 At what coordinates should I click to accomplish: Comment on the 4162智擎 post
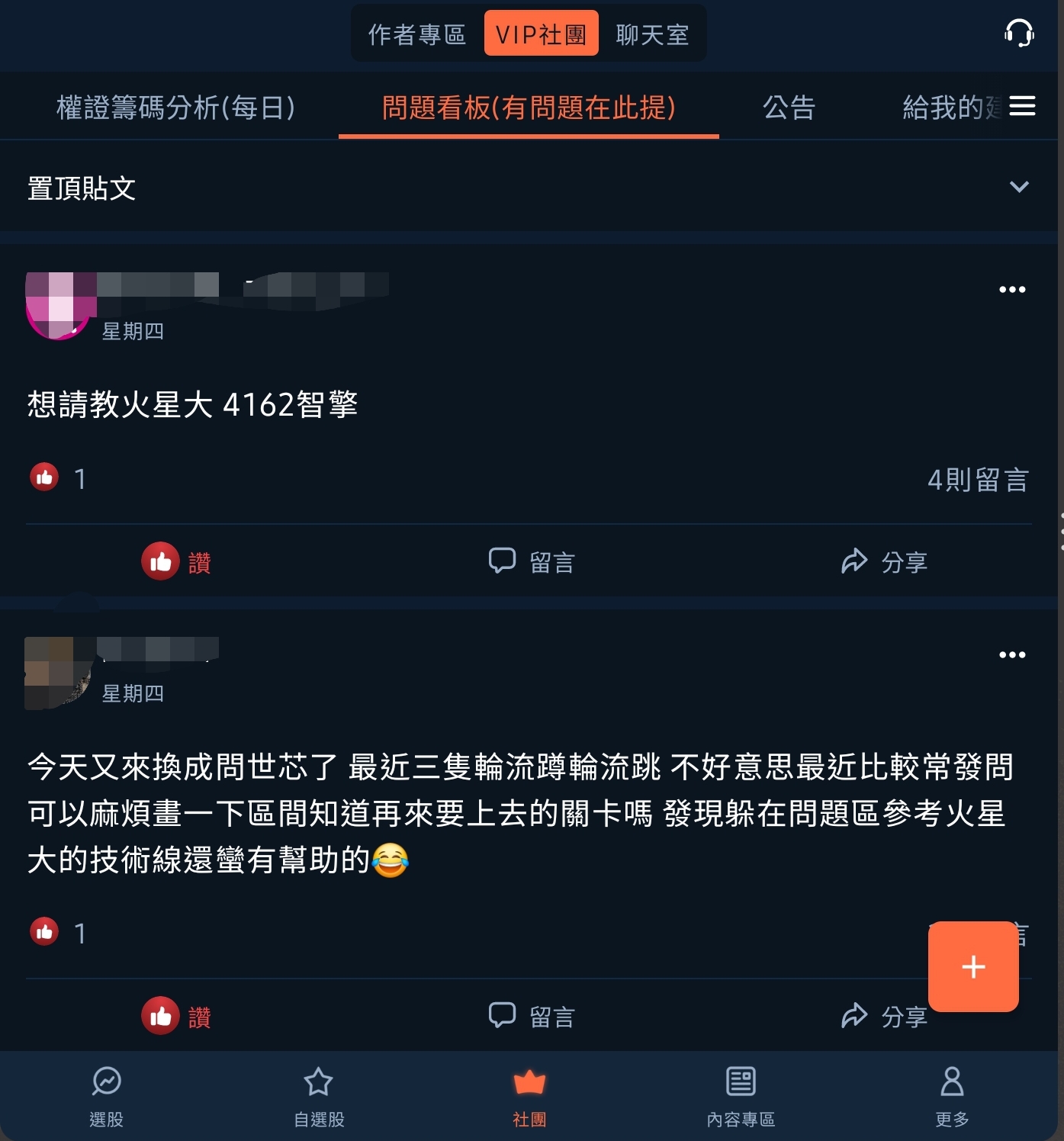[x=532, y=562]
